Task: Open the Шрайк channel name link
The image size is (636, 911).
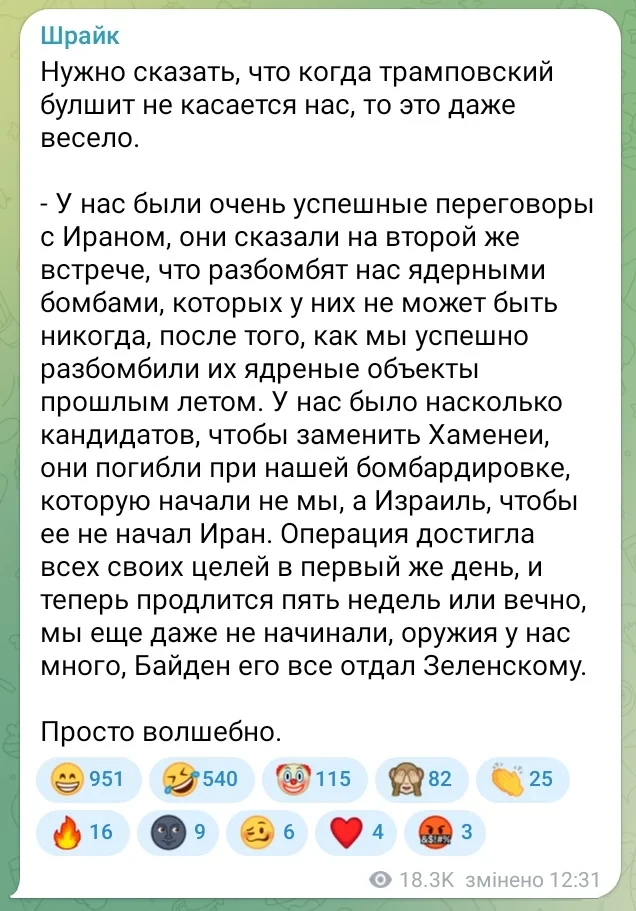Action: pyautogui.click(x=79, y=36)
